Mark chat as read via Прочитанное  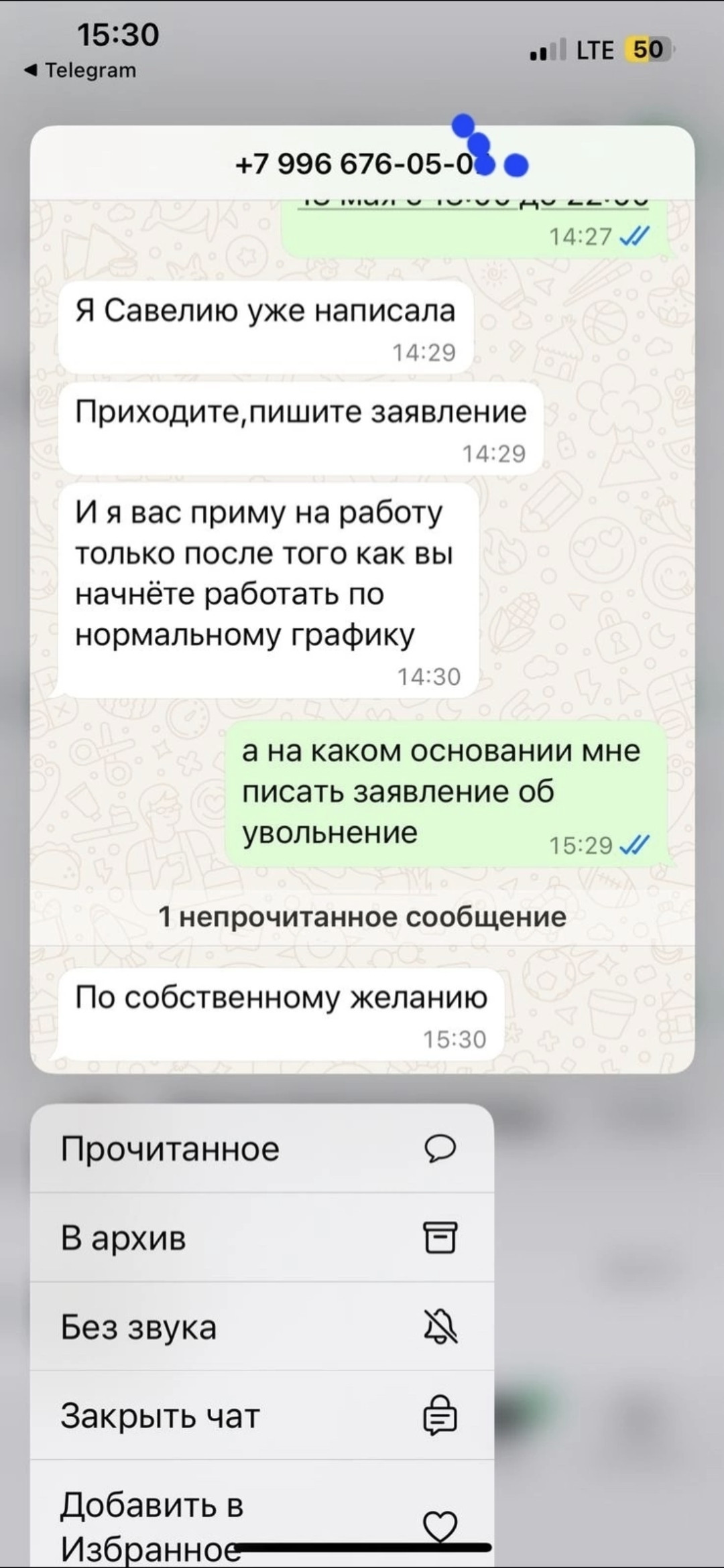262,1149
